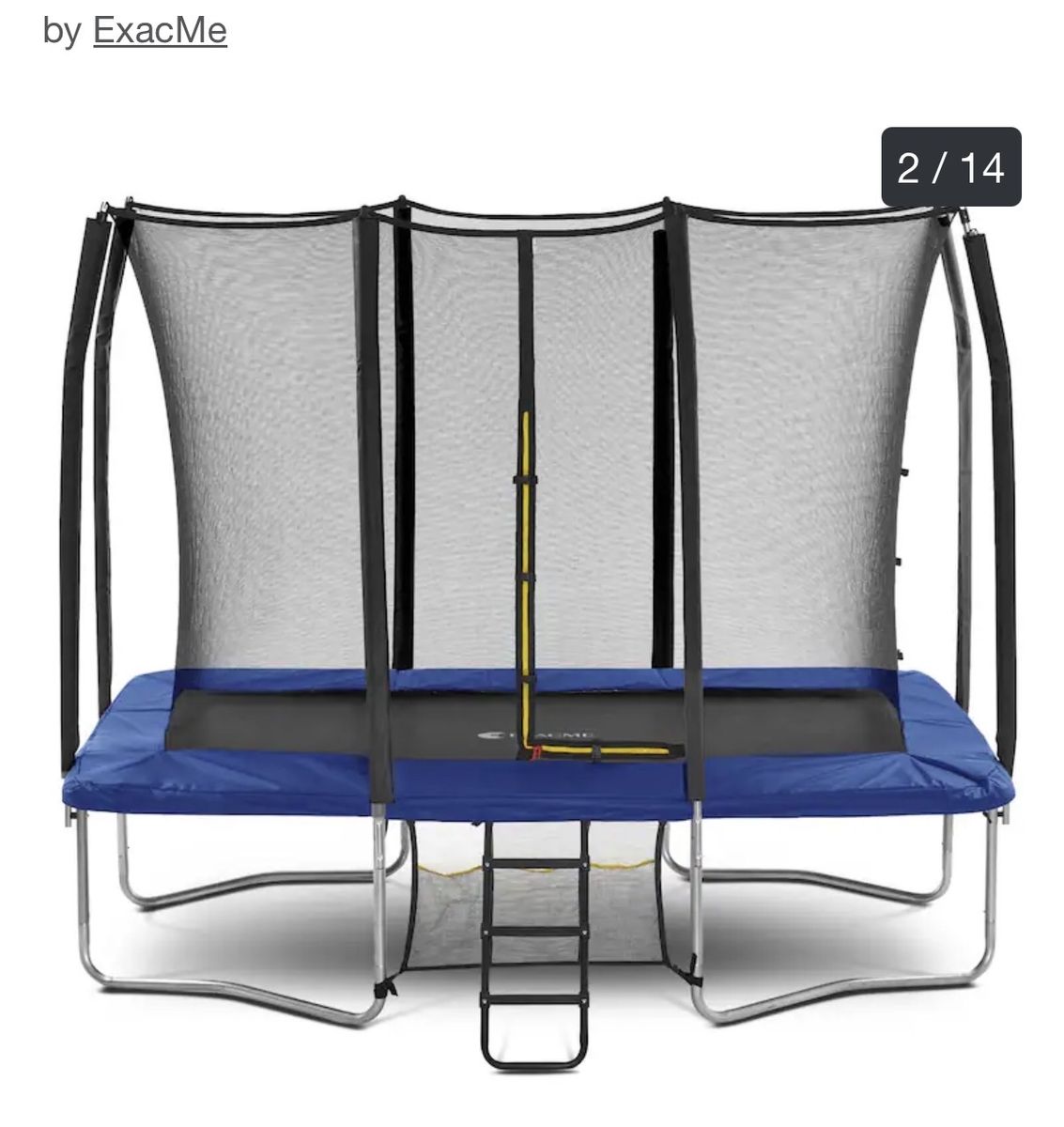Open the ExacMe brand link
The image size is (1064, 1127).
(x=160, y=31)
